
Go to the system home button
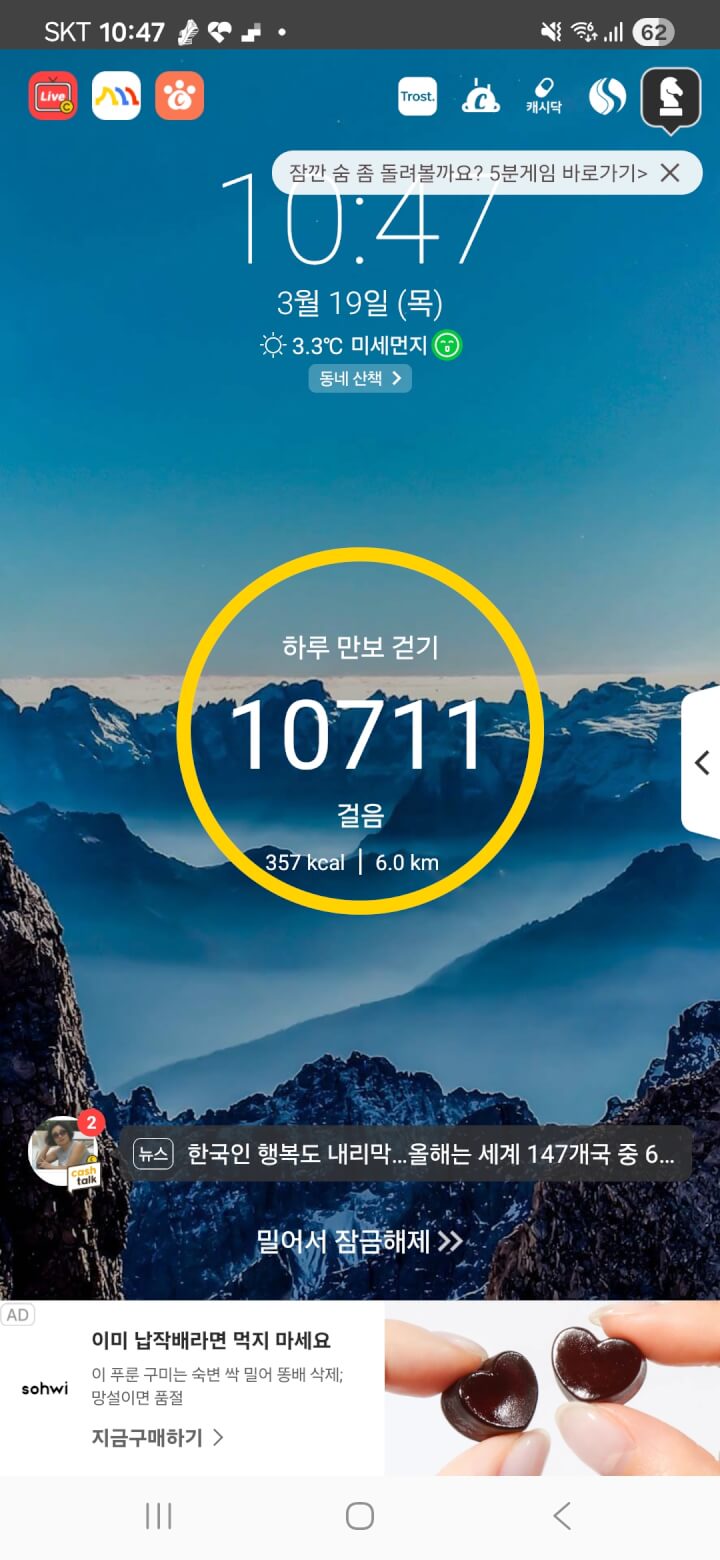tap(360, 1516)
